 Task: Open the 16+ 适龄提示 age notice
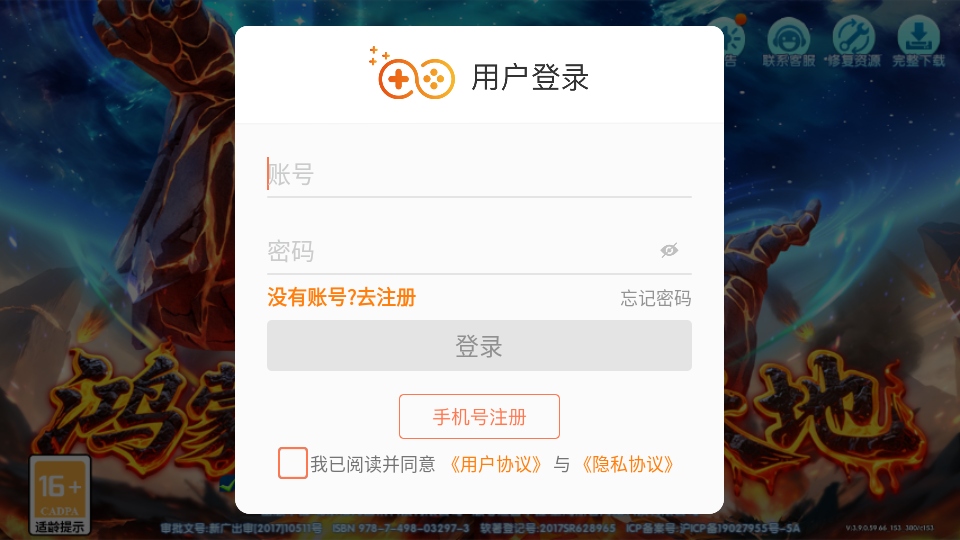click(60, 495)
